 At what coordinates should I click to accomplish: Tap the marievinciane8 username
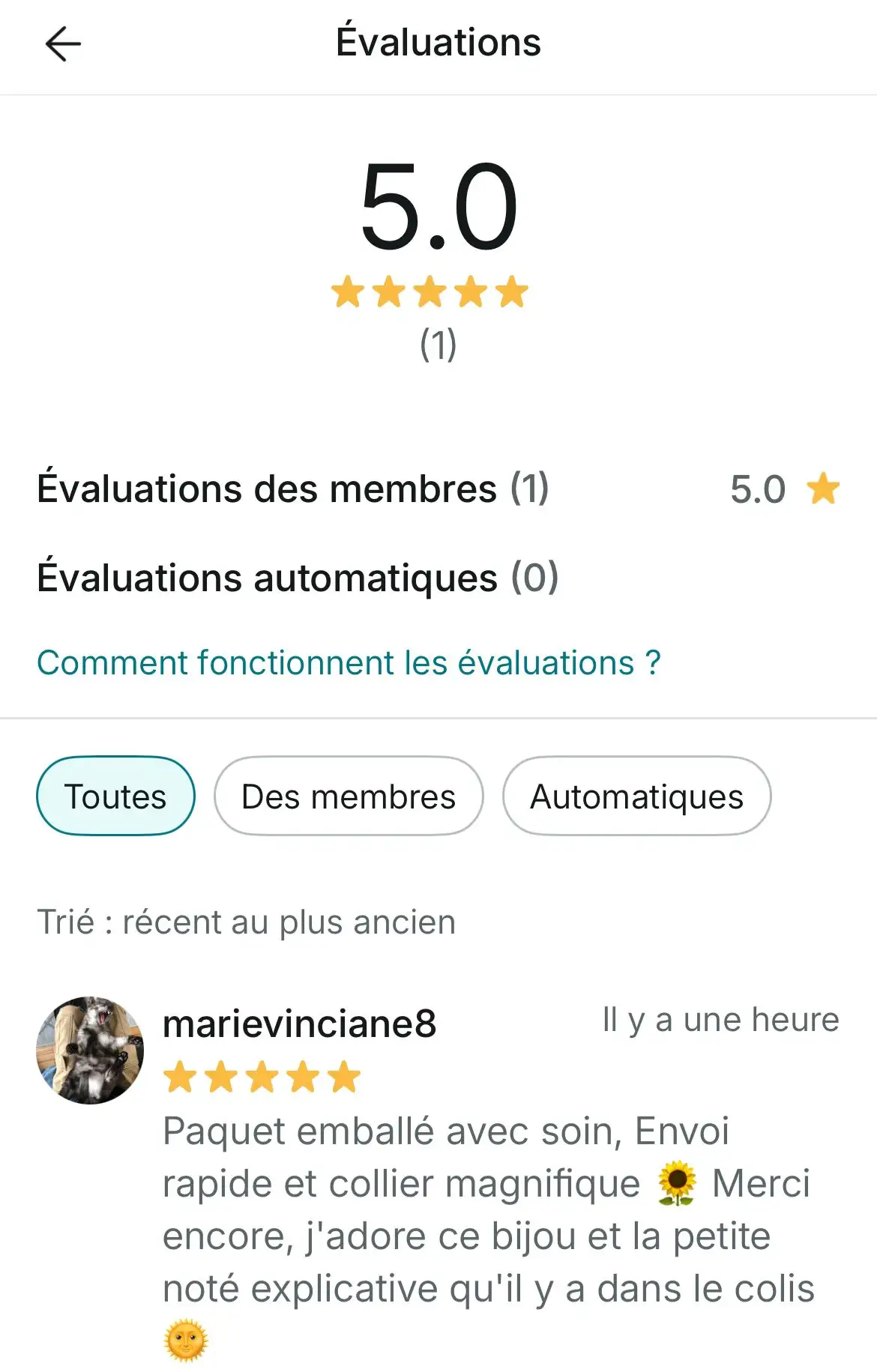tap(299, 1024)
